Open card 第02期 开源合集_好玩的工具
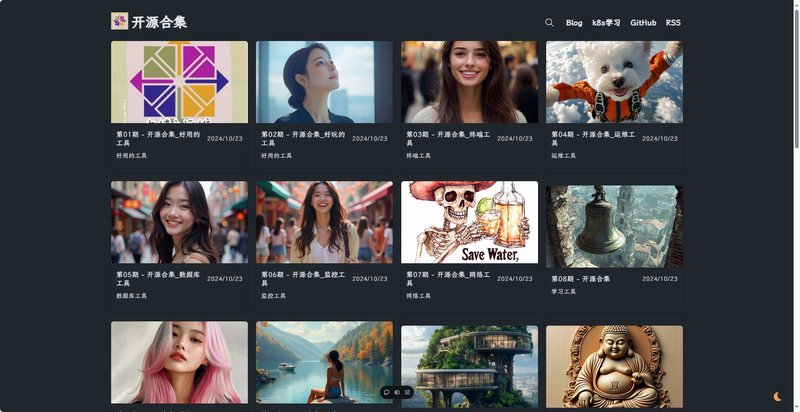This screenshot has width=800, height=412. pos(303,138)
